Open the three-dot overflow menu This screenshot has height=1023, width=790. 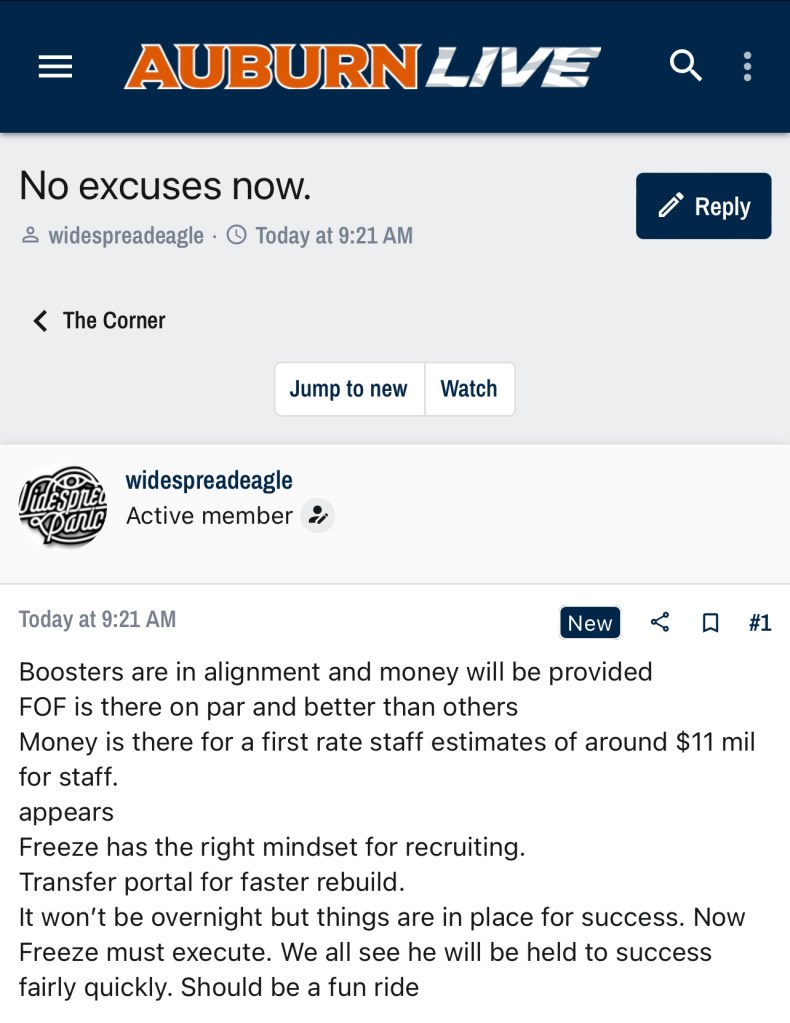(747, 67)
